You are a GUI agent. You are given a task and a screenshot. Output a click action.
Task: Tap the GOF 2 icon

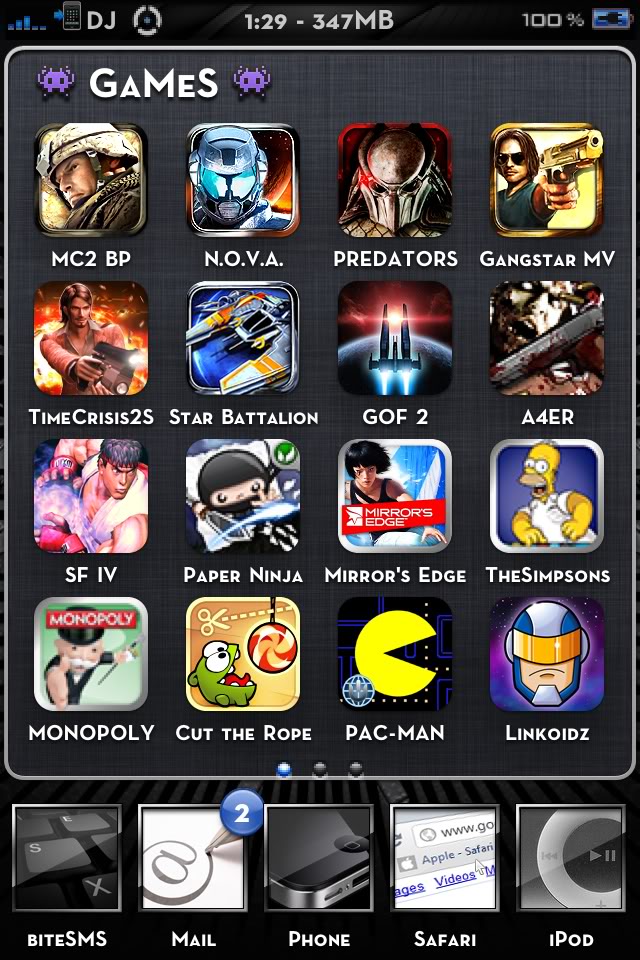click(x=395, y=338)
